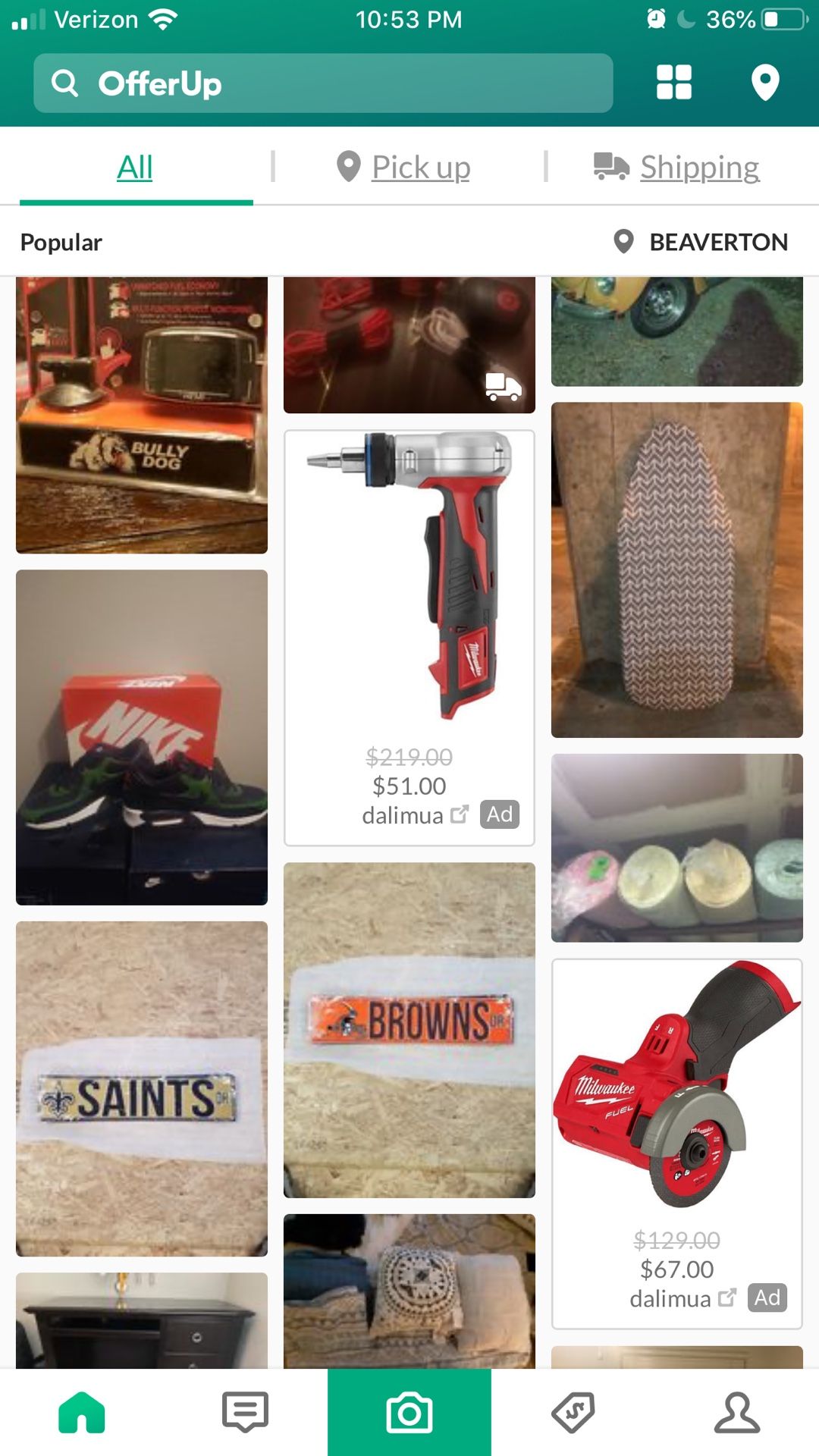Open the Saints sign listing
Viewport: 819px width, 1456px height.
click(142, 1088)
